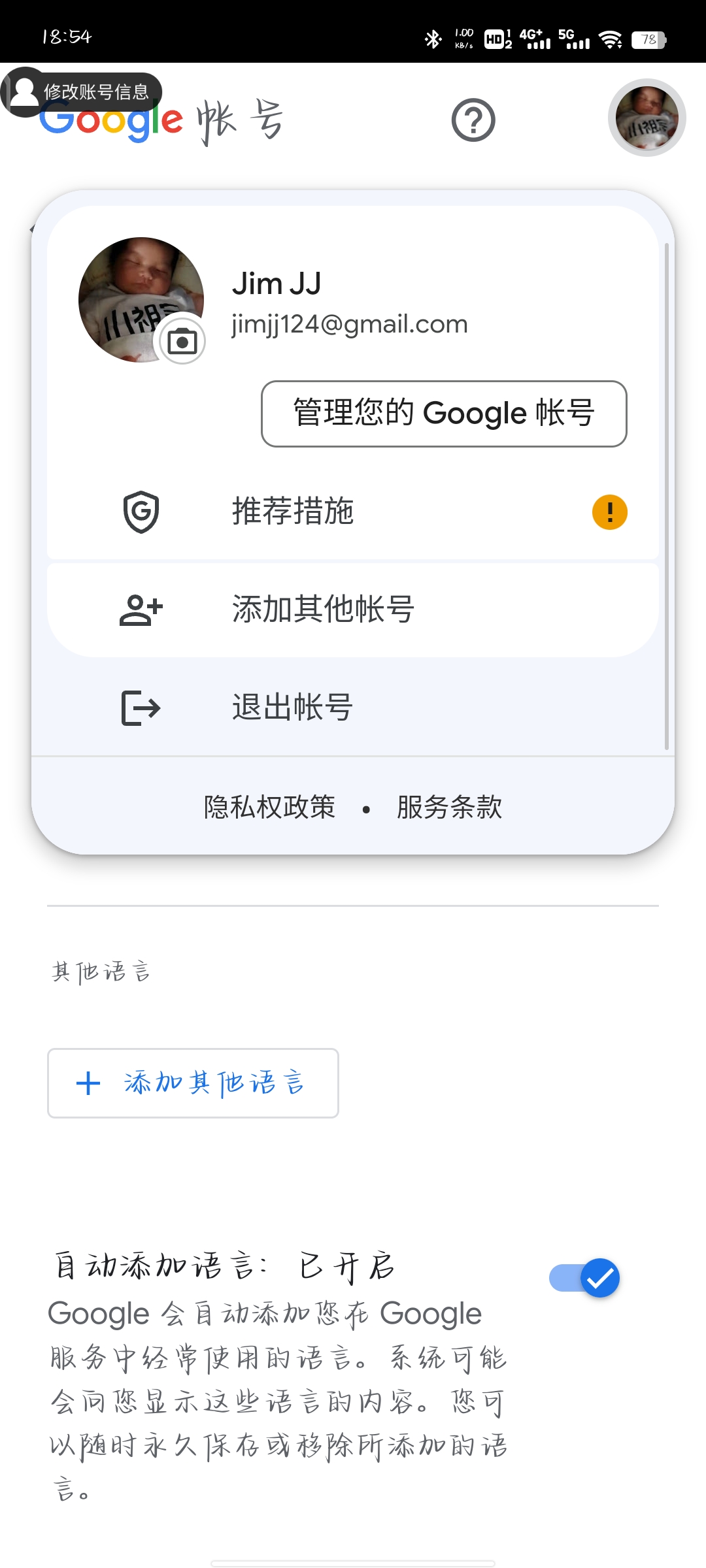Tap 添加其他语言 button
Viewport: 706px width, 1568px height.
tap(193, 1083)
